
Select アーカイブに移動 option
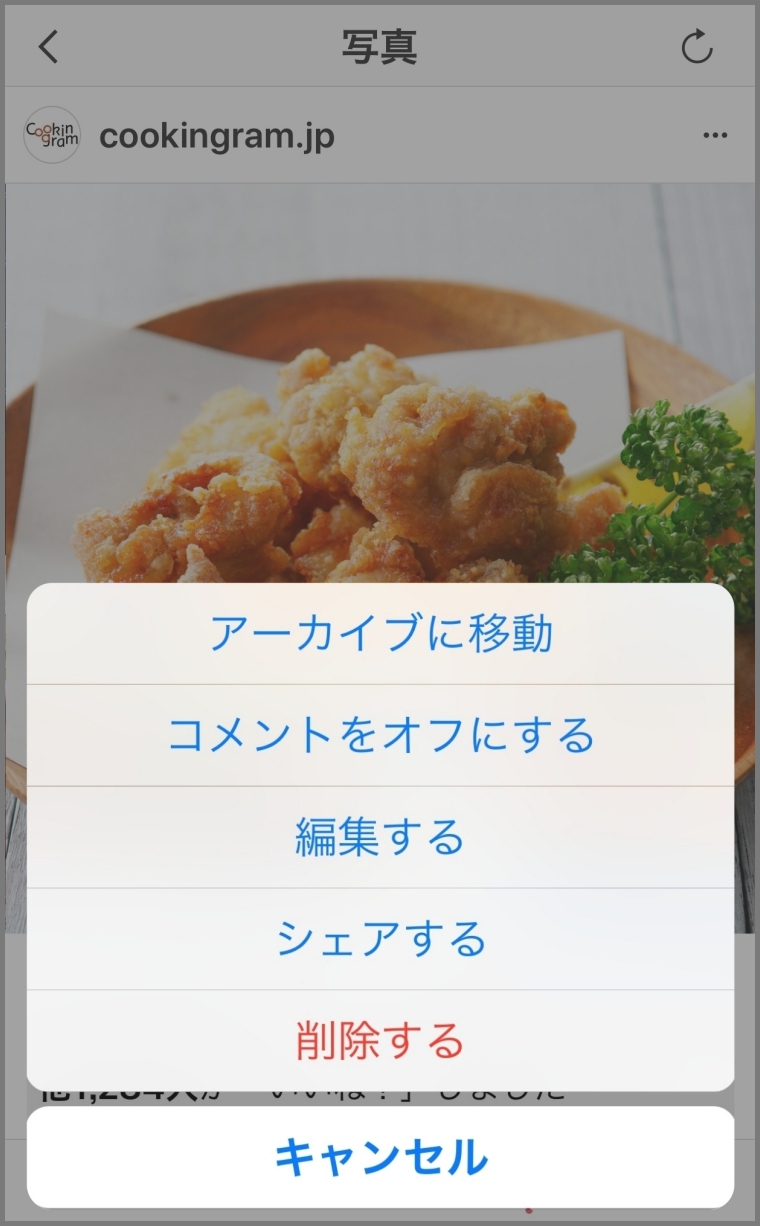click(380, 634)
